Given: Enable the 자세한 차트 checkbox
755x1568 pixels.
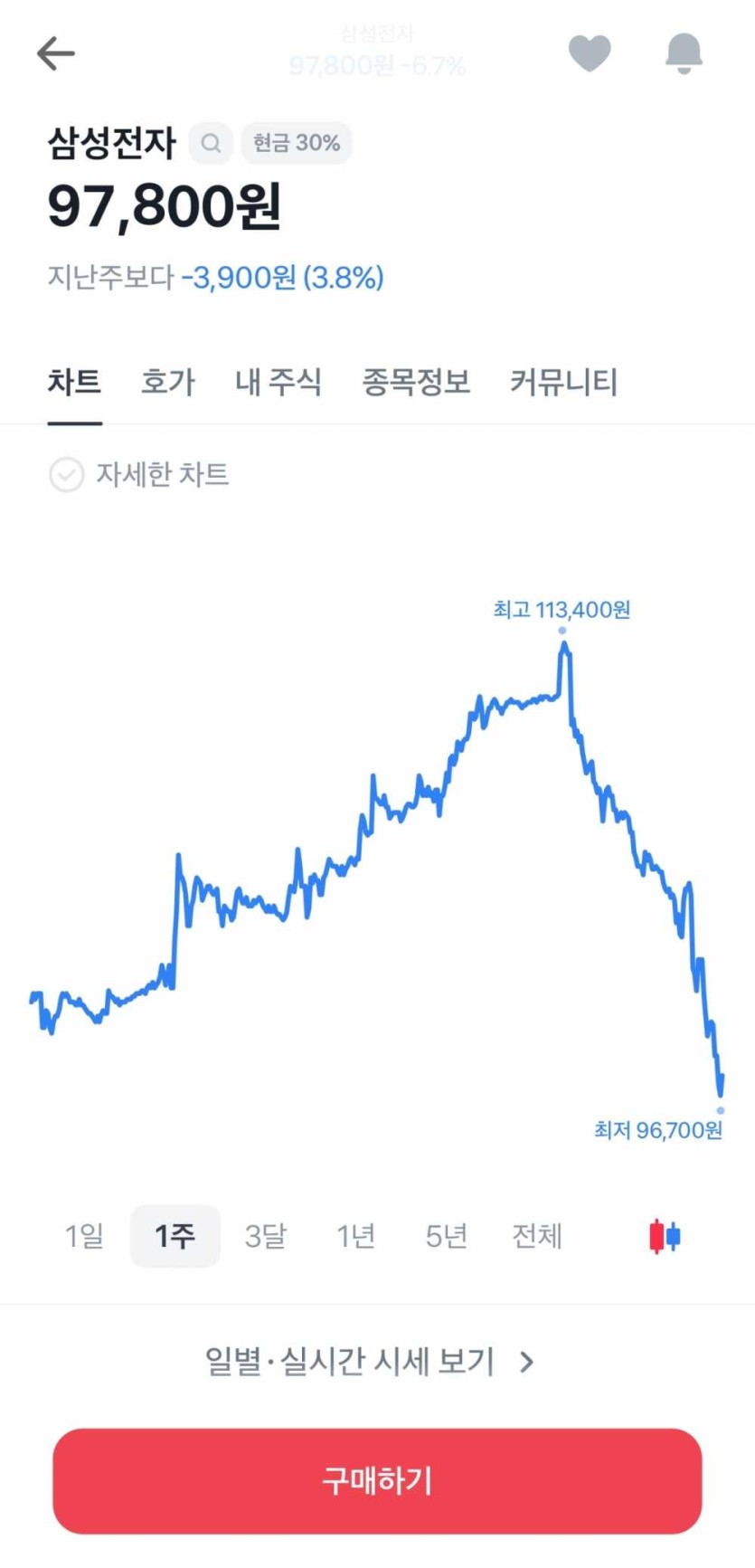Looking at the screenshot, I should (66, 474).
